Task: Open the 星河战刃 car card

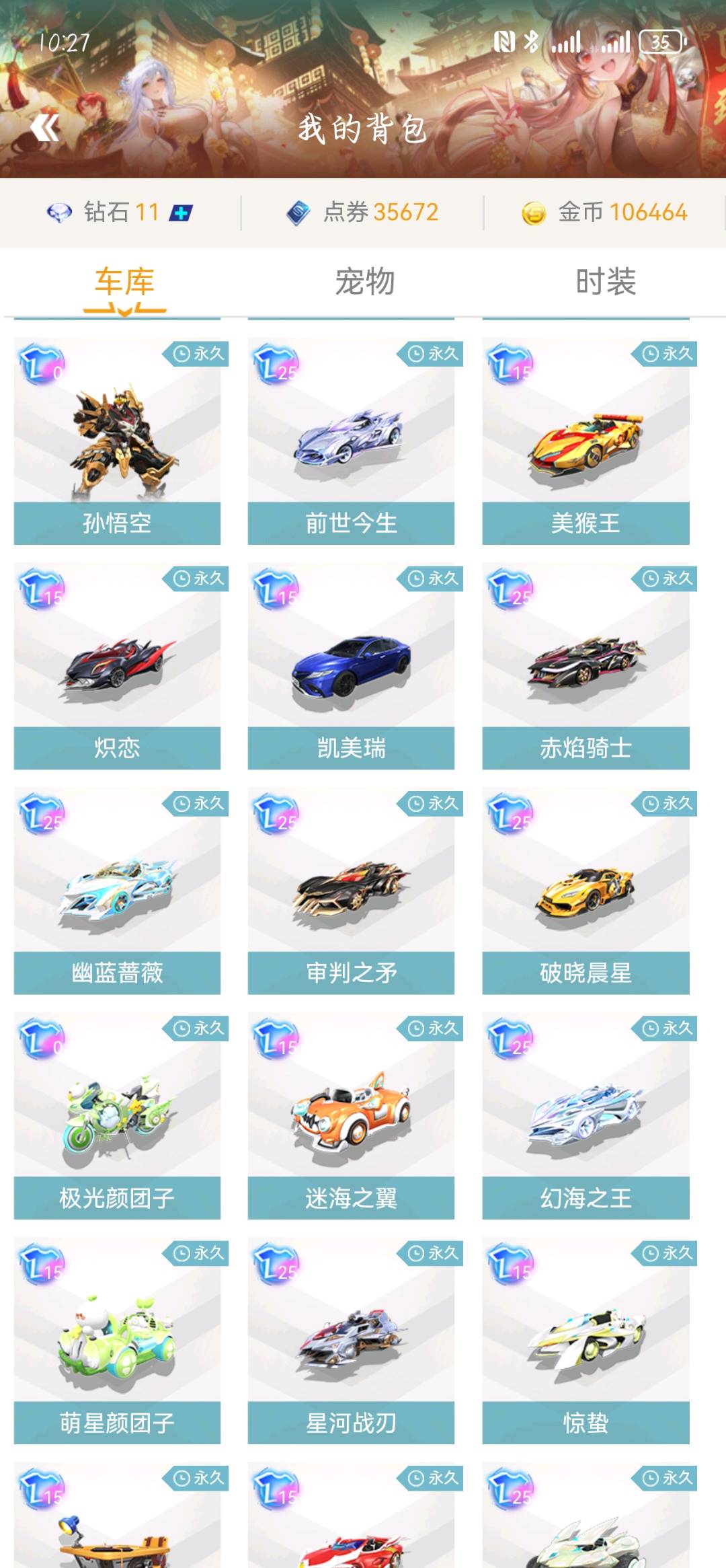Action: 351,1341
